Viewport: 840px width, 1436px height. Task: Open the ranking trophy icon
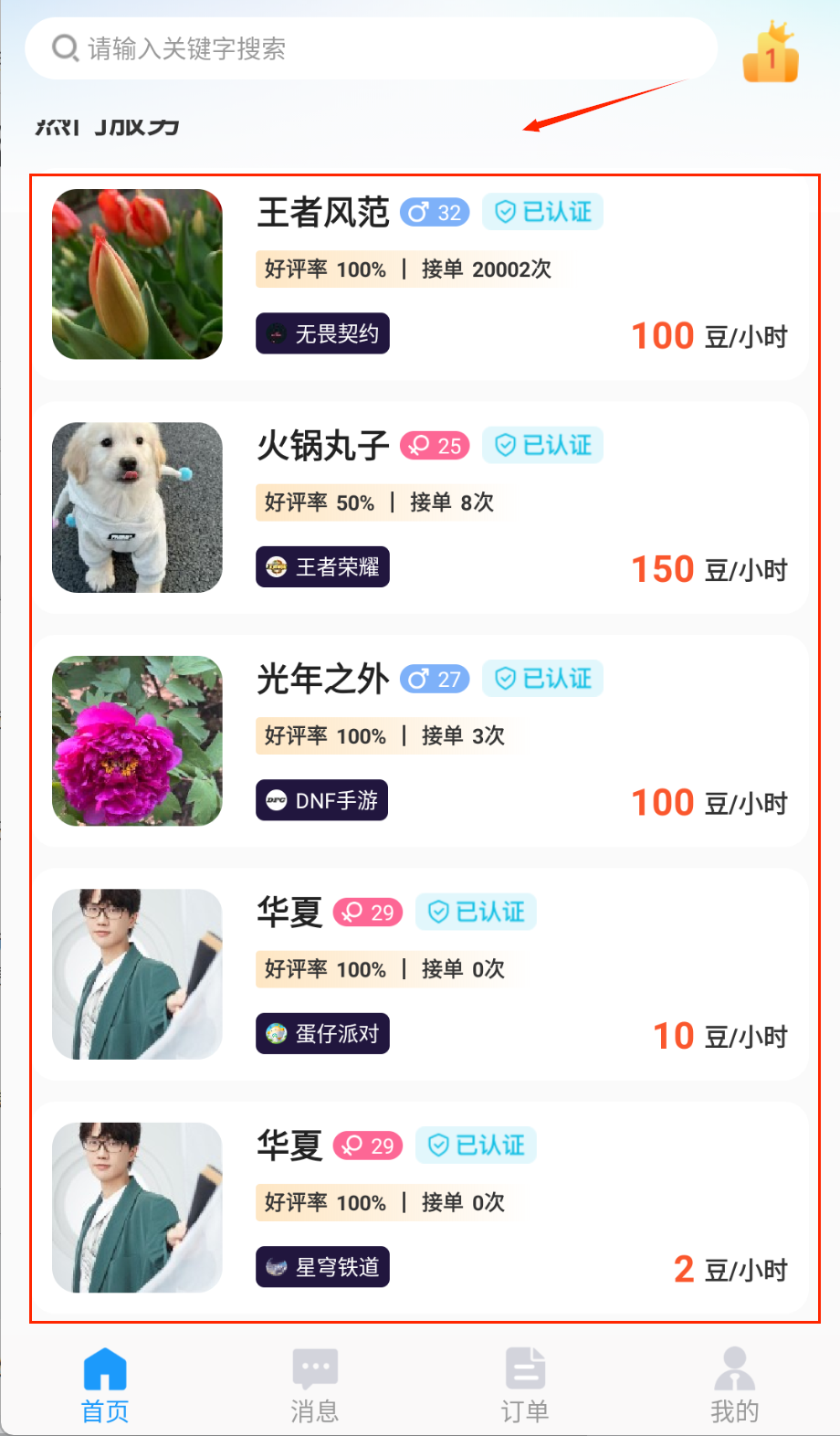[x=770, y=53]
